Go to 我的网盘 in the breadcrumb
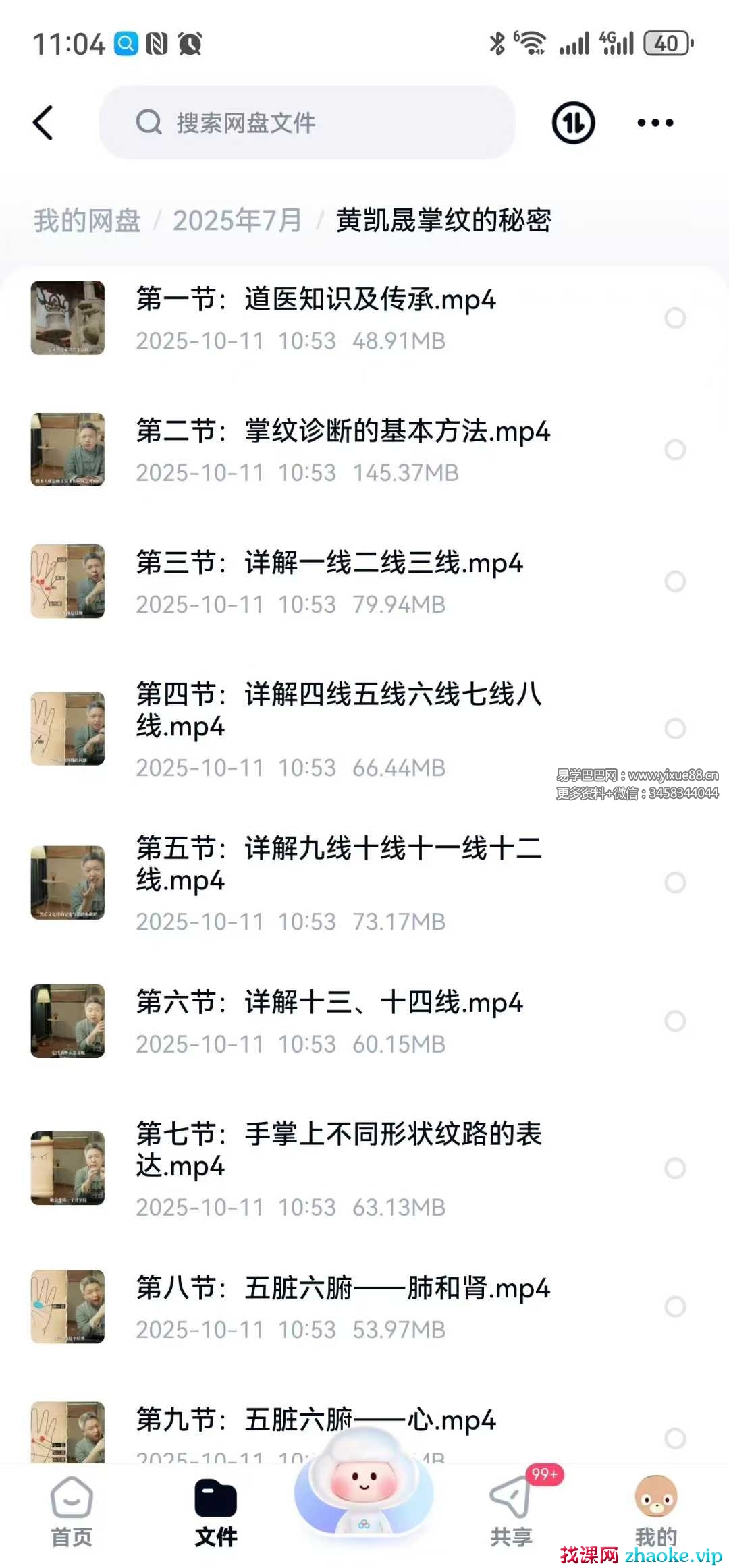The image size is (729, 1568). pyautogui.click(x=87, y=221)
